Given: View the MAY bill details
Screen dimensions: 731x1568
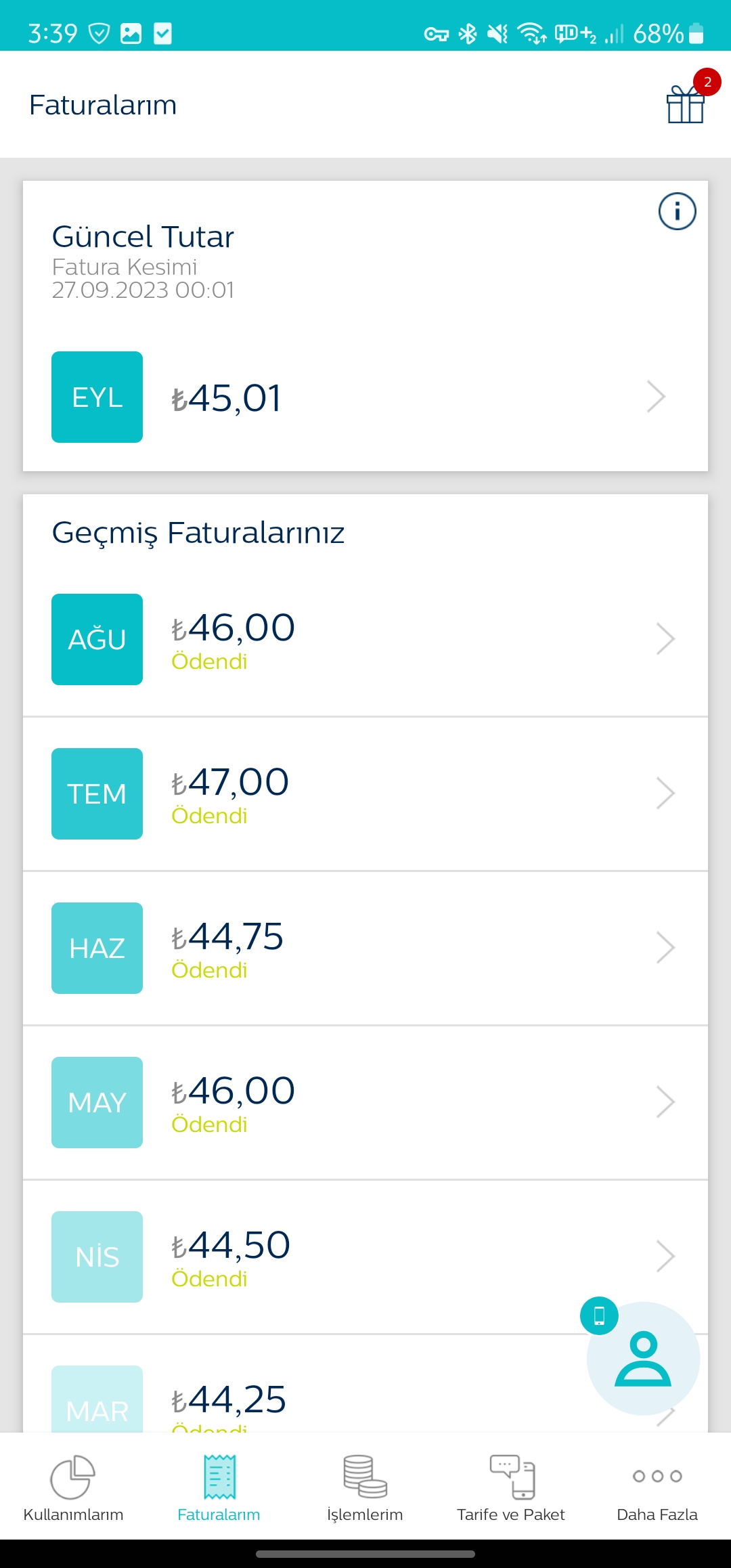Looking at the screenshot, I should pyautogui.click(x=365, y=1102).
